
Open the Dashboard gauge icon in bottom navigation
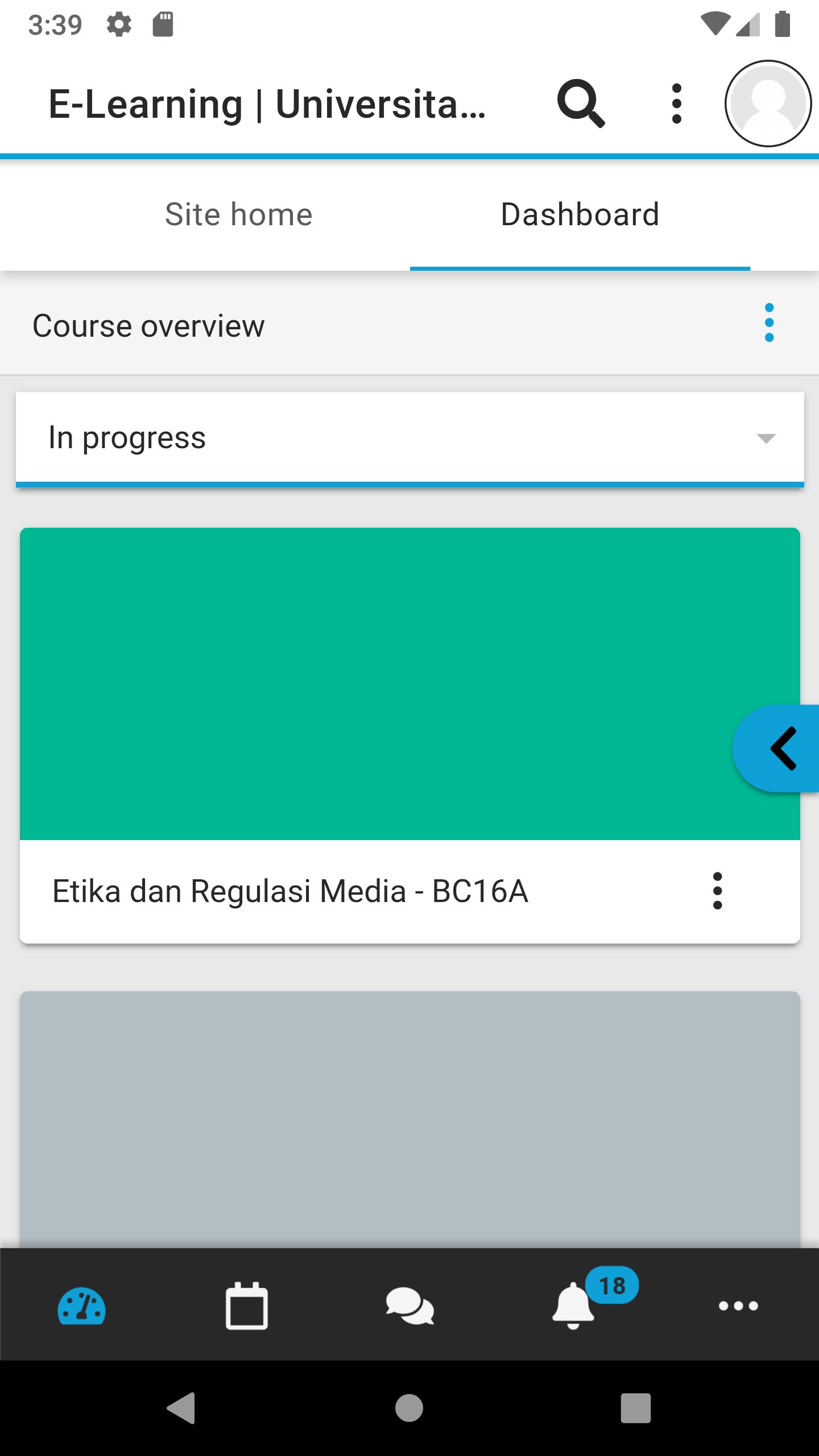pyautogui.click(x=80, y=1306)
